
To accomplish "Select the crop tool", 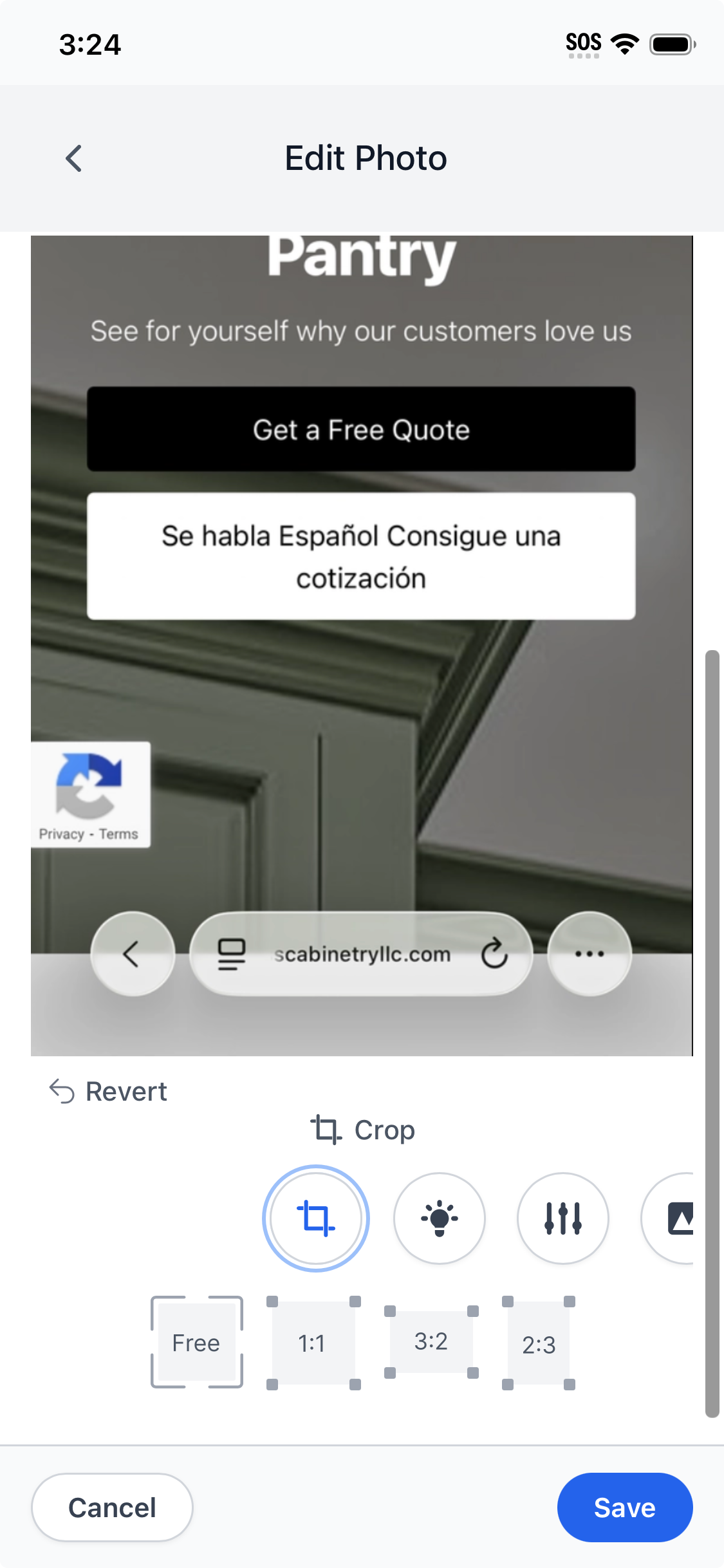I will [x=315, y=1218].
